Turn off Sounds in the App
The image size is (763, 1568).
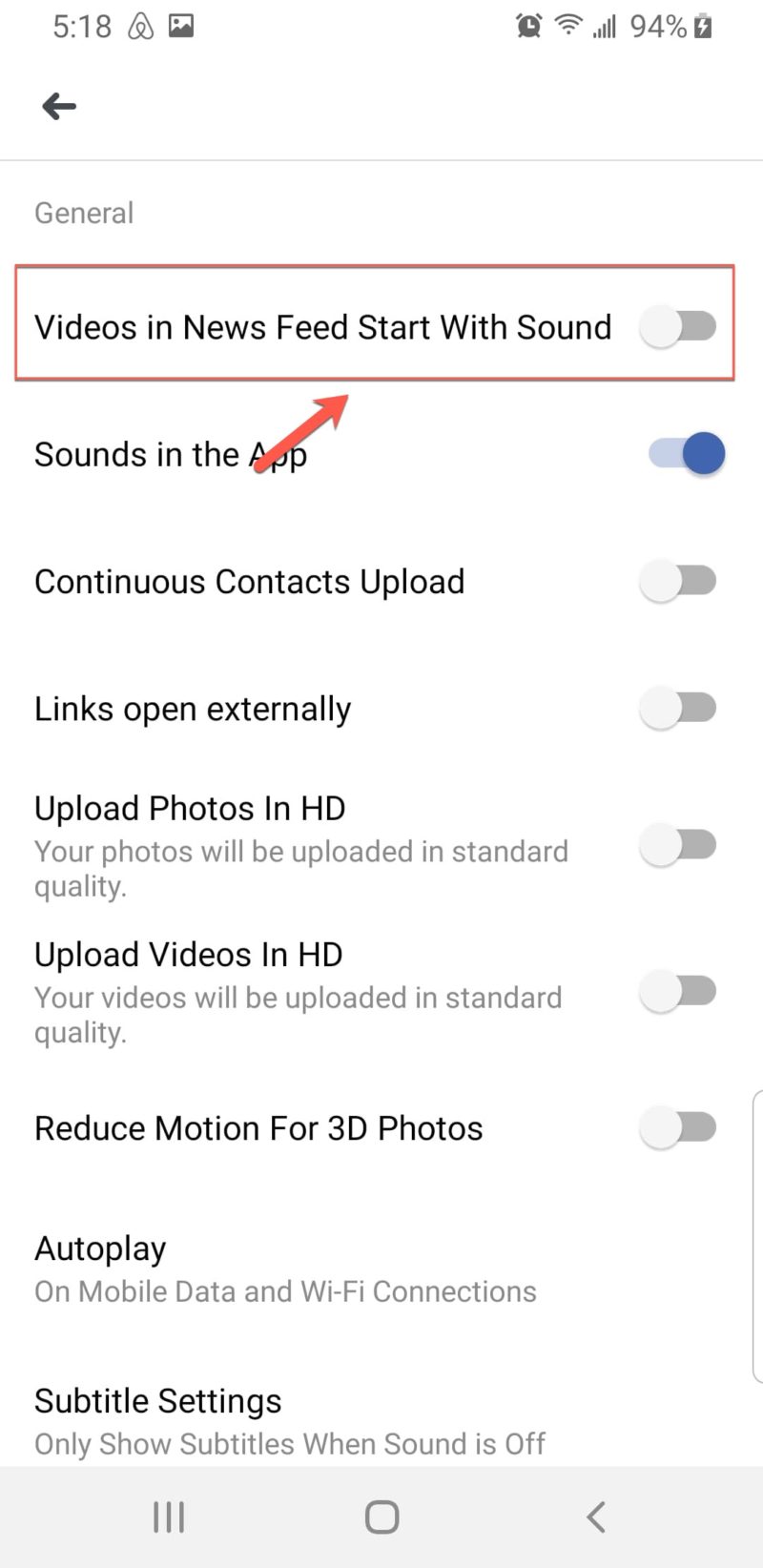pyautogui.click(x=687, y=454)
